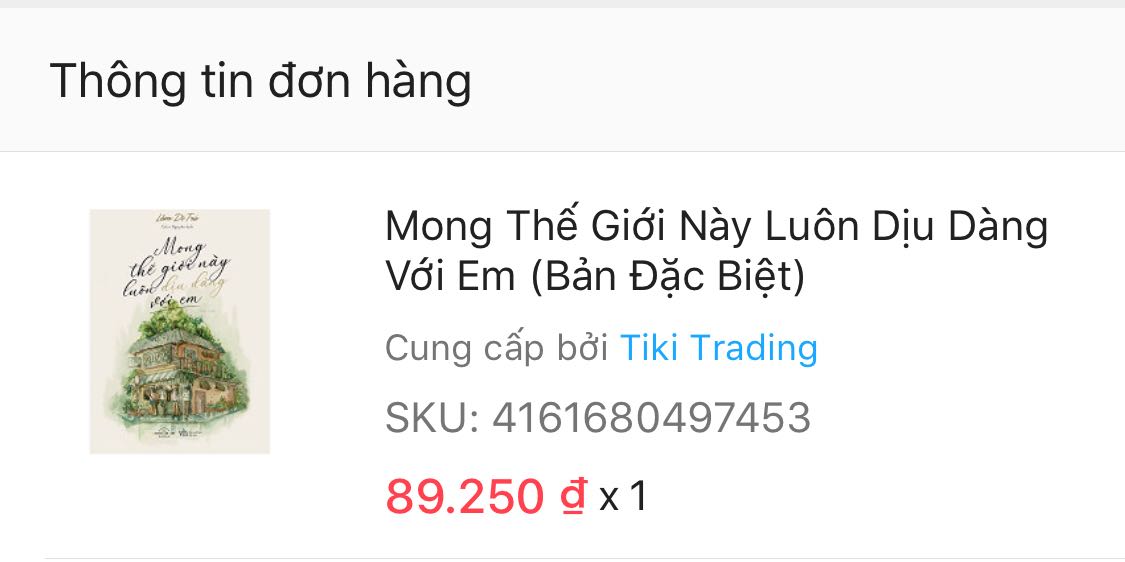Screen dimensions: 1125x562
Task: Open the book cover thumbnail
Action: 180,331
